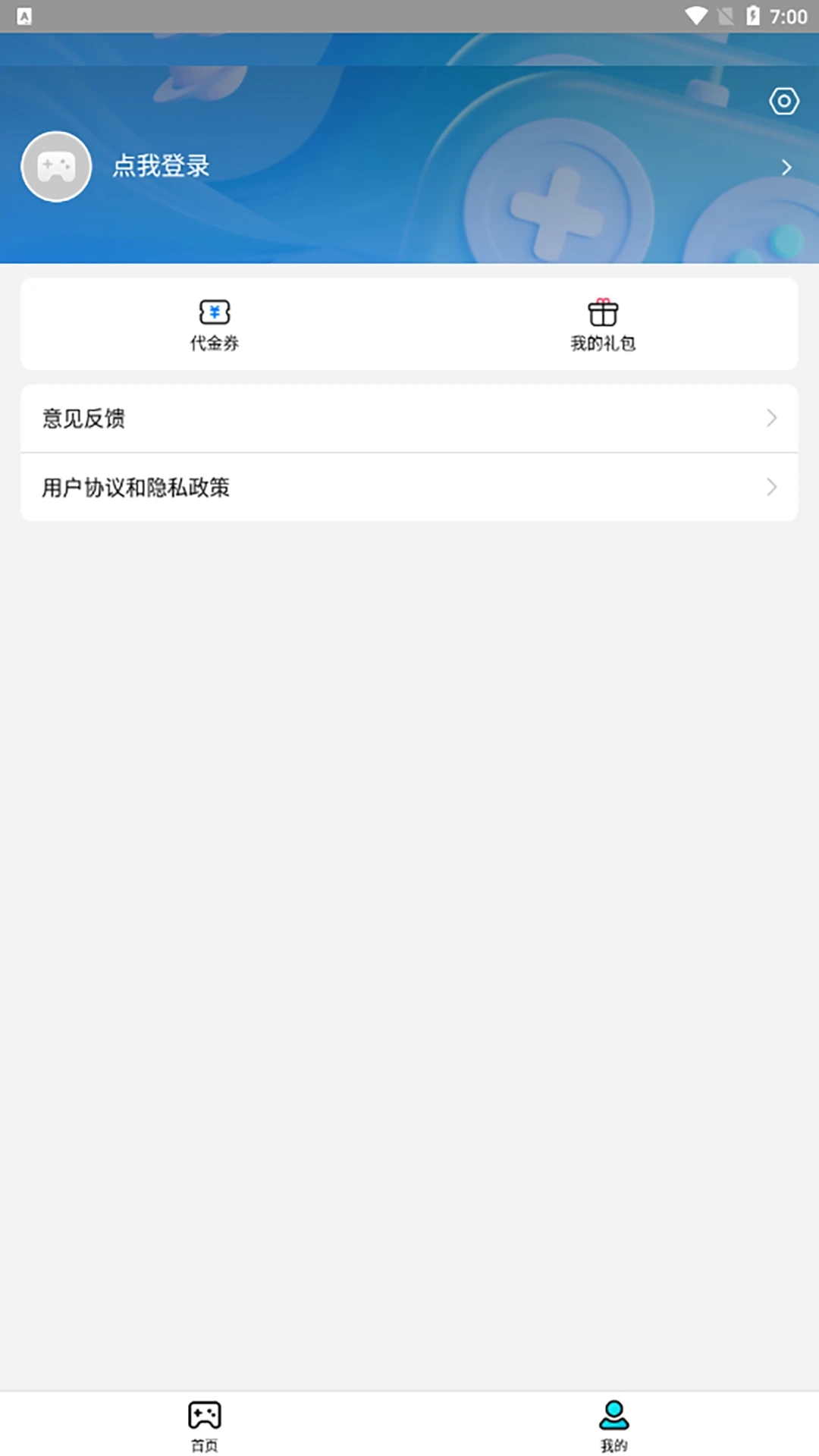
Task: Expand the 意见反馈 feedback row chevron
Action: [772, 418]
